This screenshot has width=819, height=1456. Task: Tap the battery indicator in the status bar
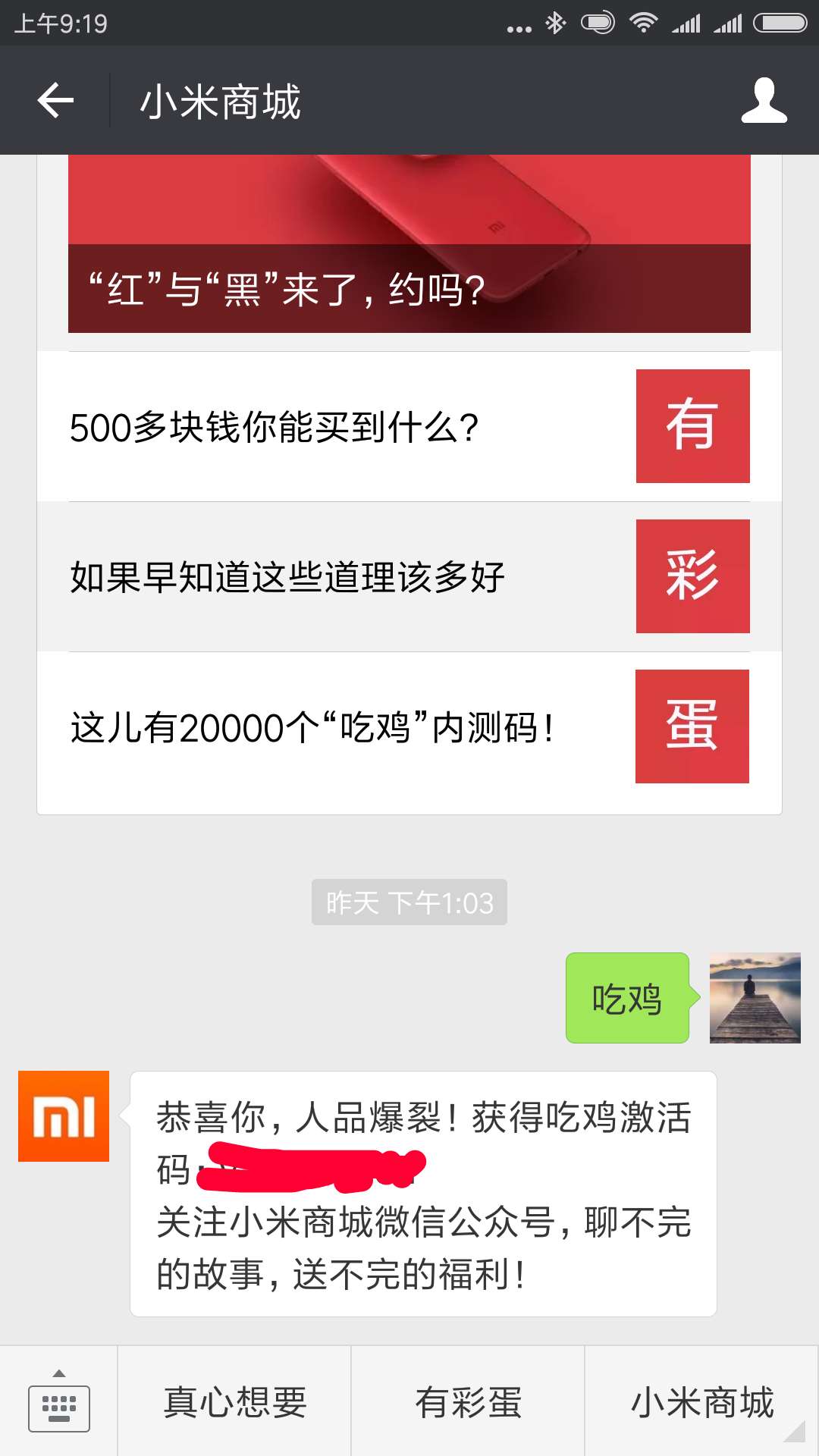(x=778, y=21)
